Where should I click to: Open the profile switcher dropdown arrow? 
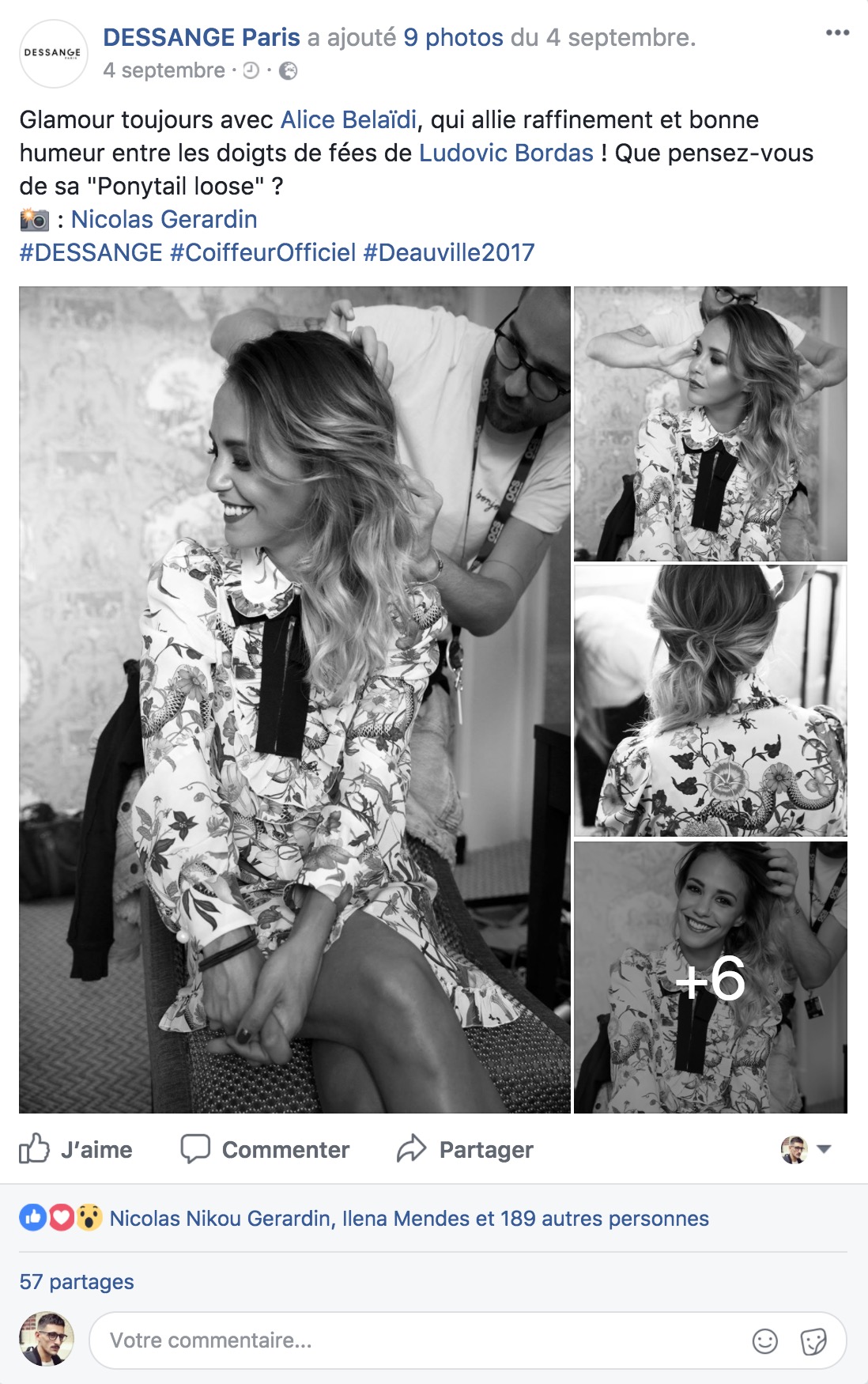click(824, 1149)
